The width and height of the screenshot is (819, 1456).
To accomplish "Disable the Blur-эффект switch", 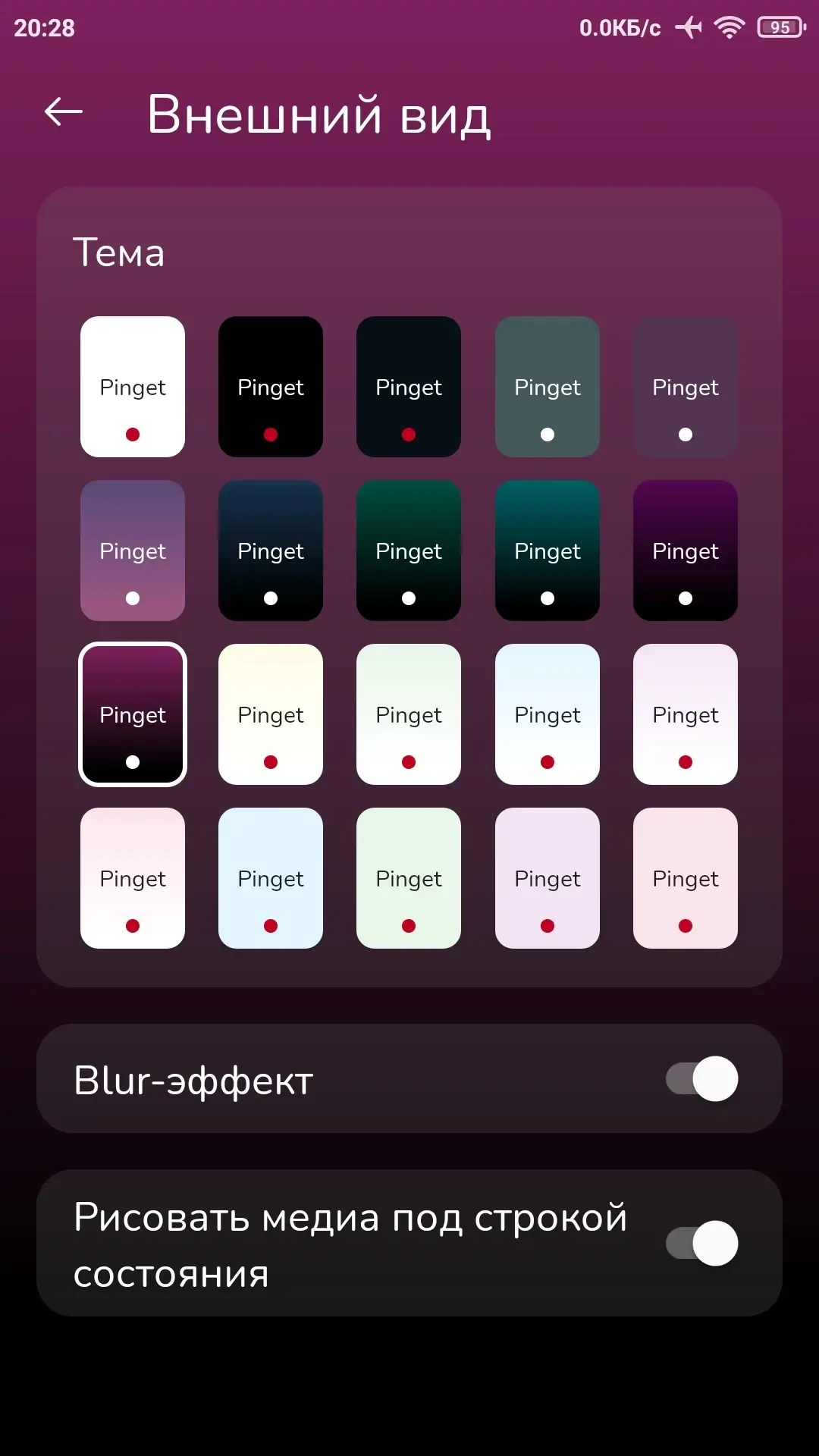I will click(702, 1078).
